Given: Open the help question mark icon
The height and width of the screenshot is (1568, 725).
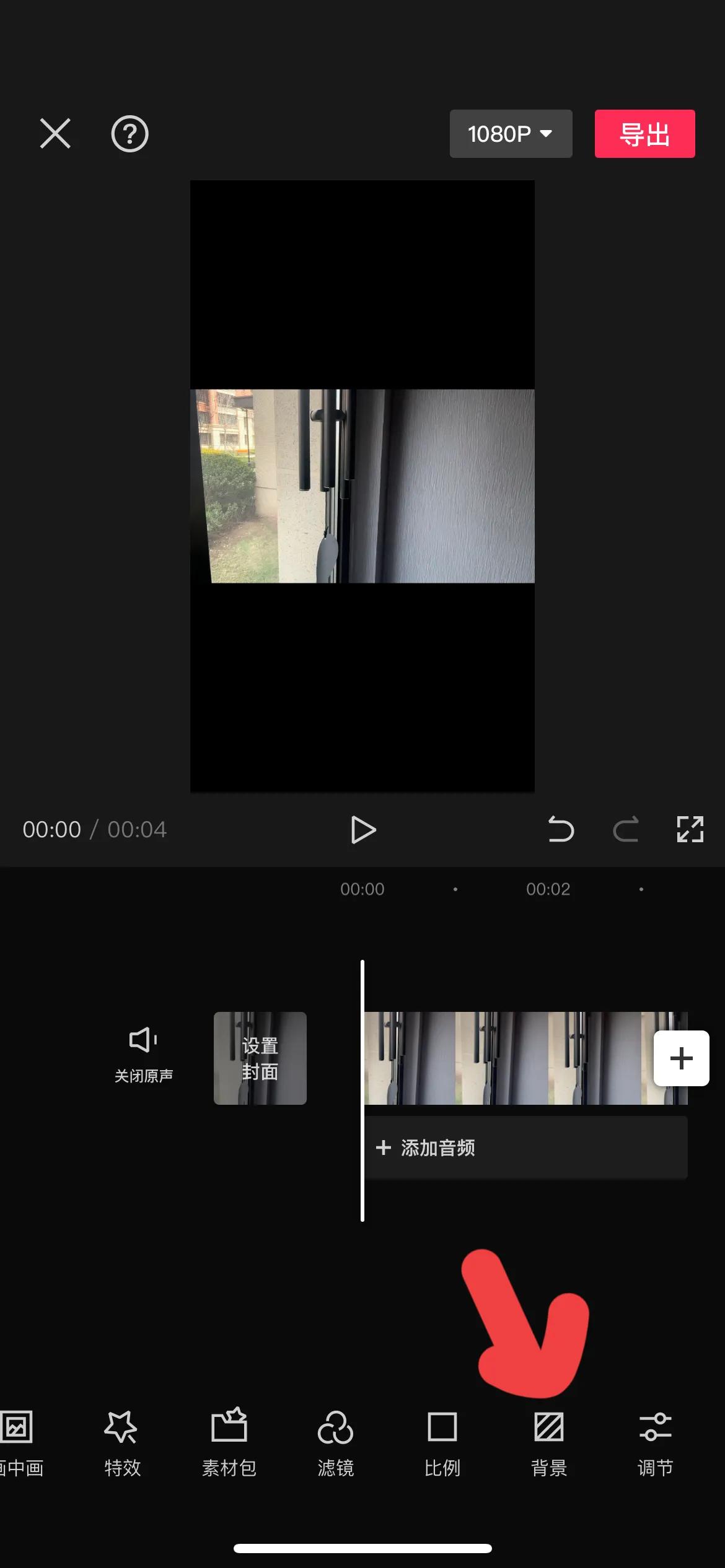Looking at the screenshot, I should [130, 134].
